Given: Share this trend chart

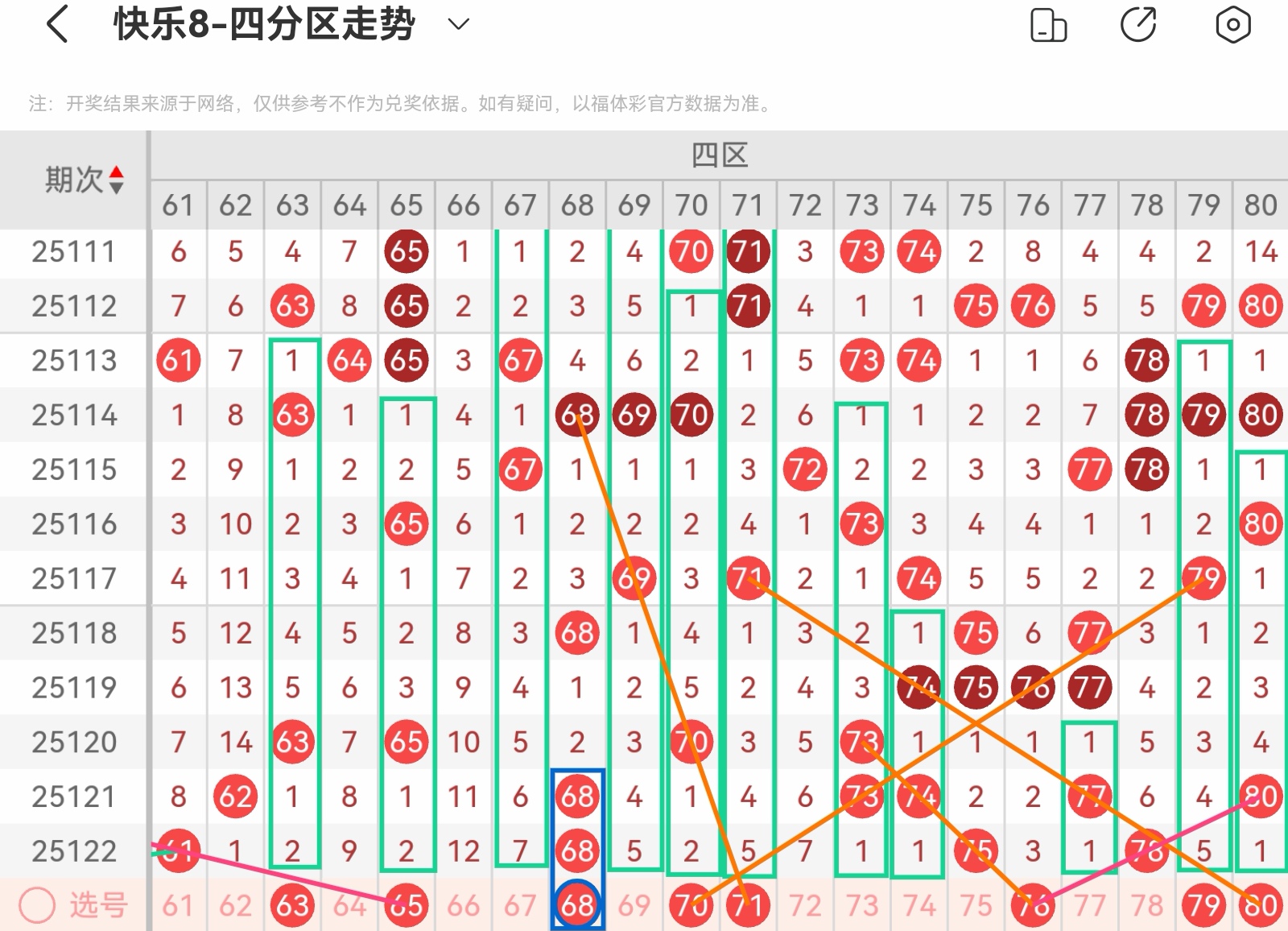Looking at the screenshot, I should tap(1138, 24).
